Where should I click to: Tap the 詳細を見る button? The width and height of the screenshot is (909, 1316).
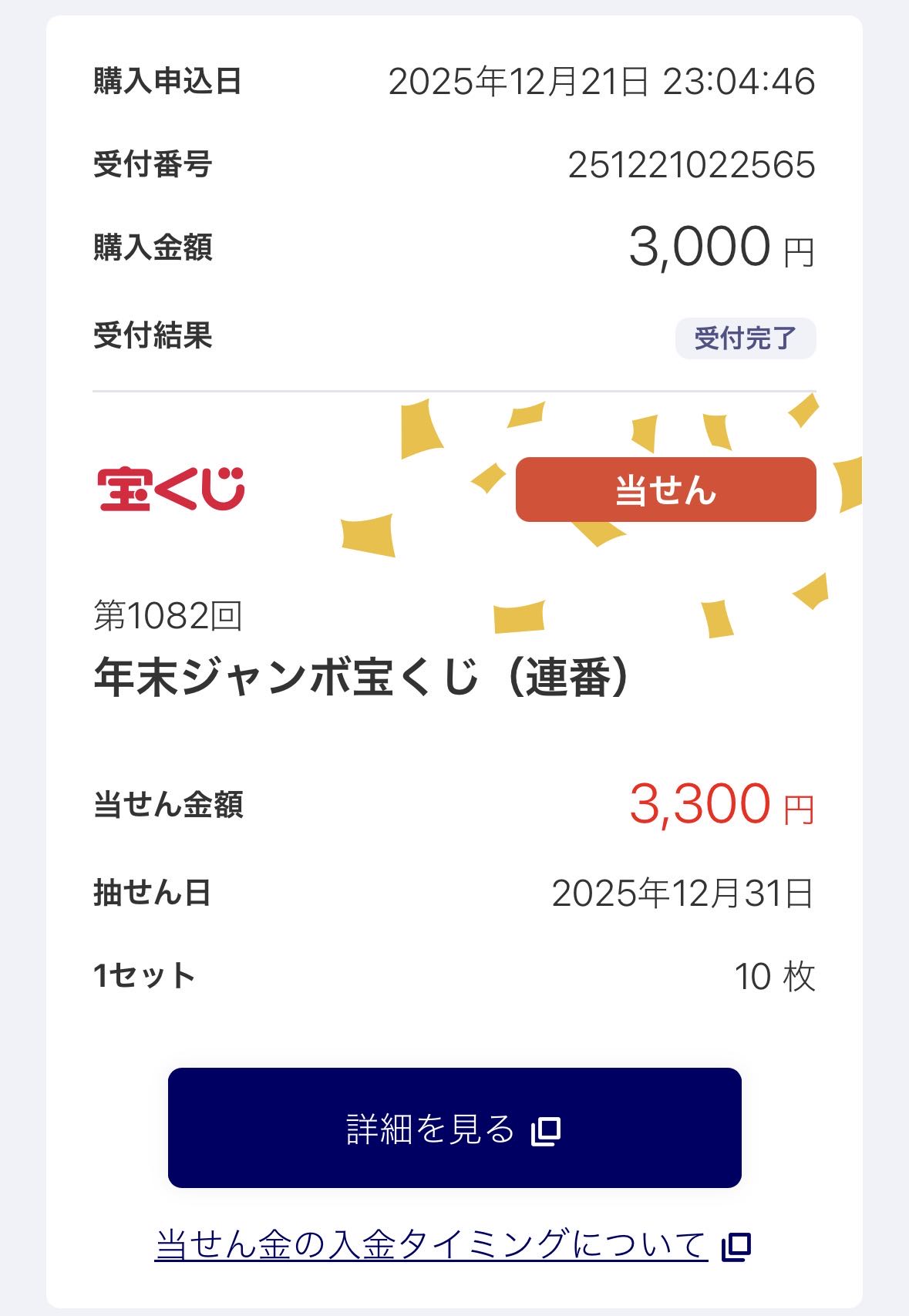click(x=454, y=1128)
